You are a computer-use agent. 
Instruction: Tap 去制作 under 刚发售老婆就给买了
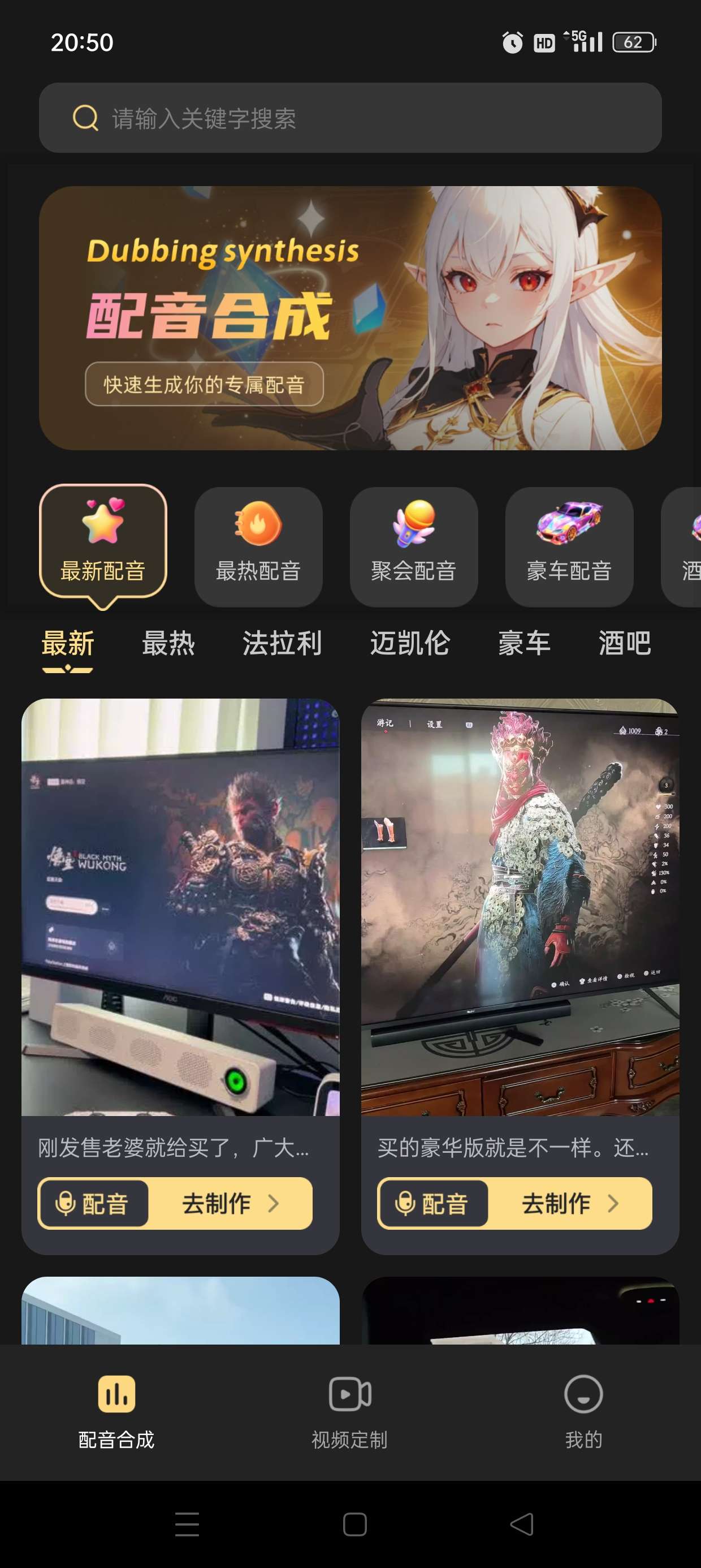230,1203
